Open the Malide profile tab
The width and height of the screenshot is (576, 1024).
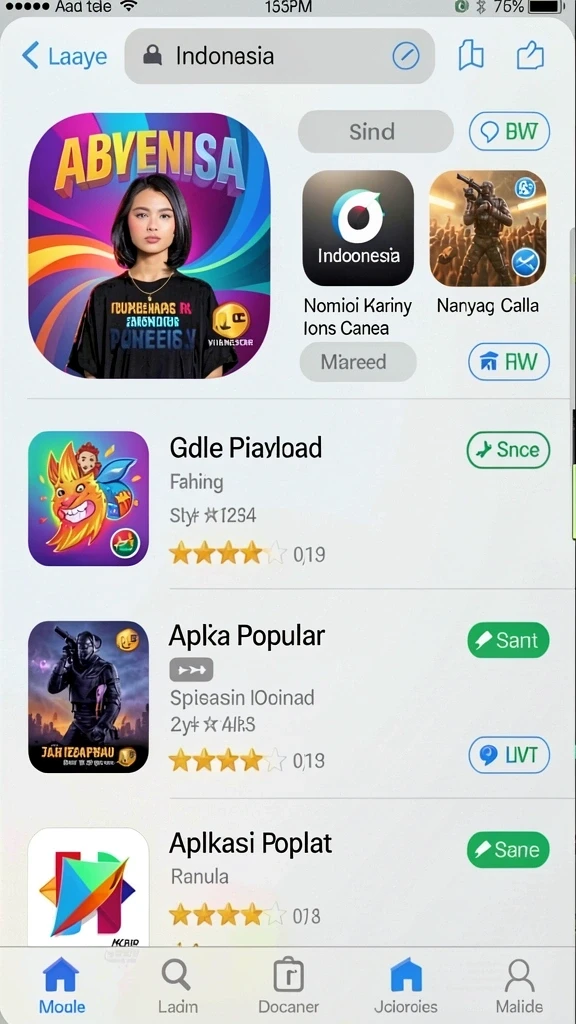coord(519,986)
